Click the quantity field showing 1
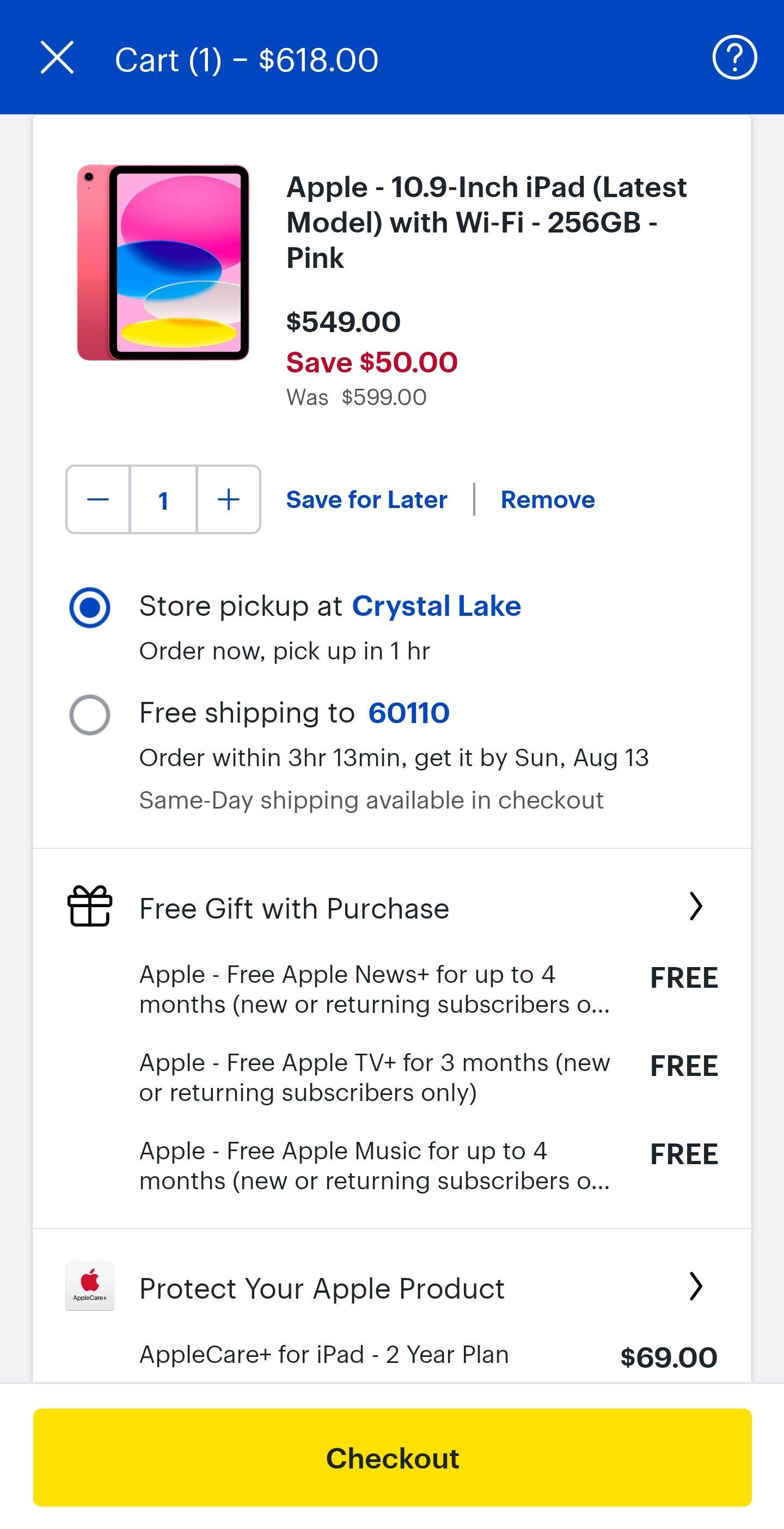The height and width of the screenshot is (1529, 784). pyautogui.click(x=163, y=499)
